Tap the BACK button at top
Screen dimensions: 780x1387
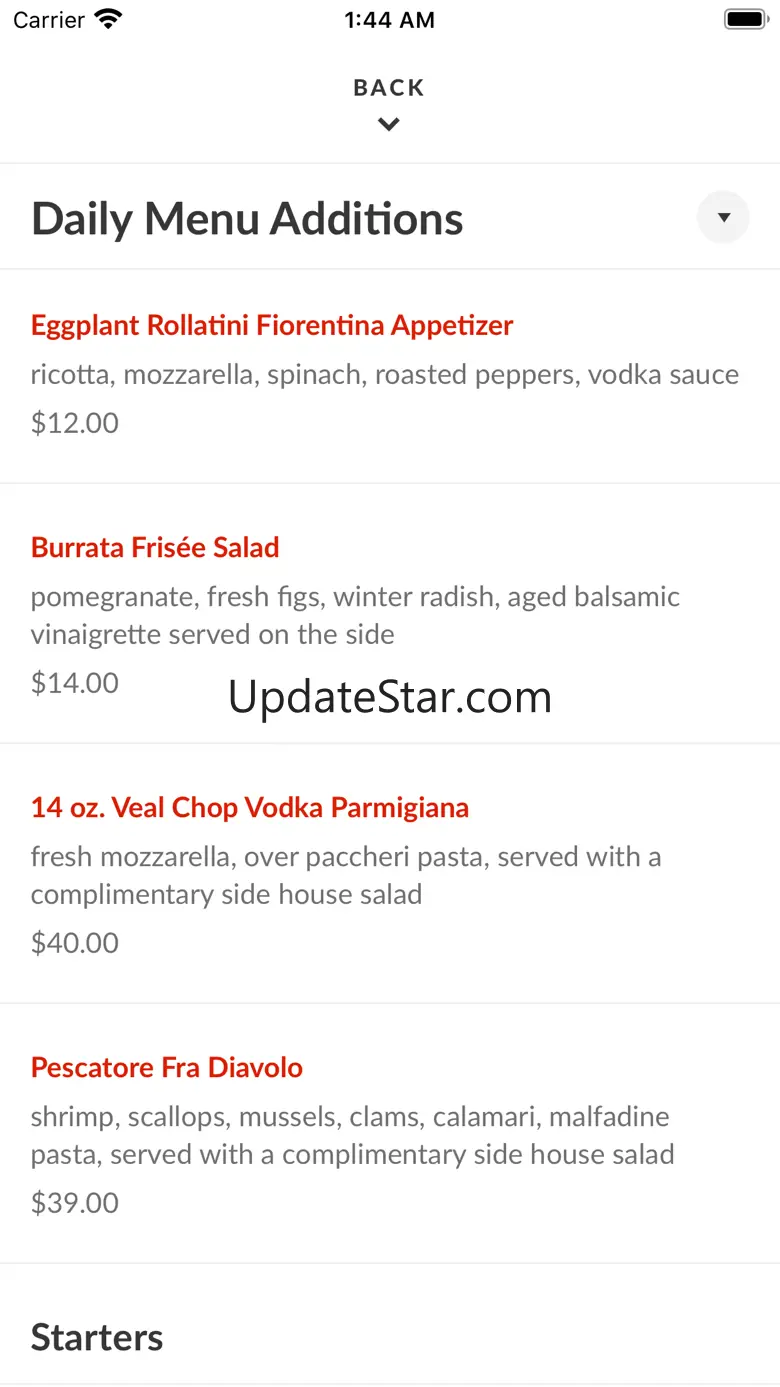tap(389, 102)
